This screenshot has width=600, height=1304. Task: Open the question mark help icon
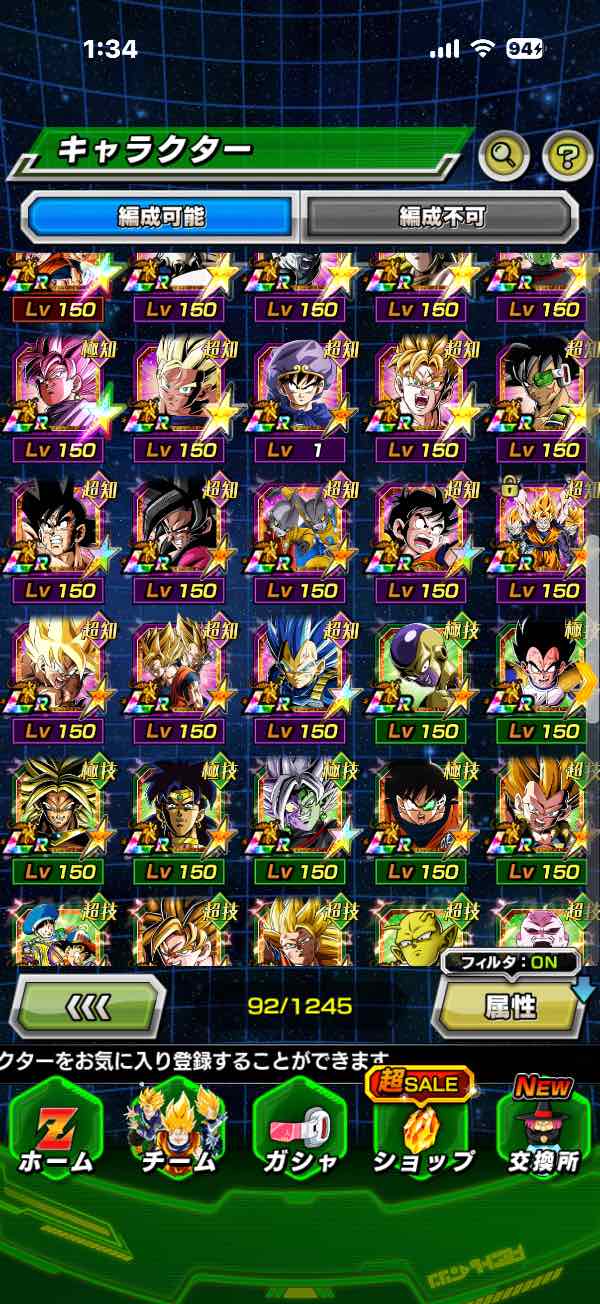click(567, 154)
